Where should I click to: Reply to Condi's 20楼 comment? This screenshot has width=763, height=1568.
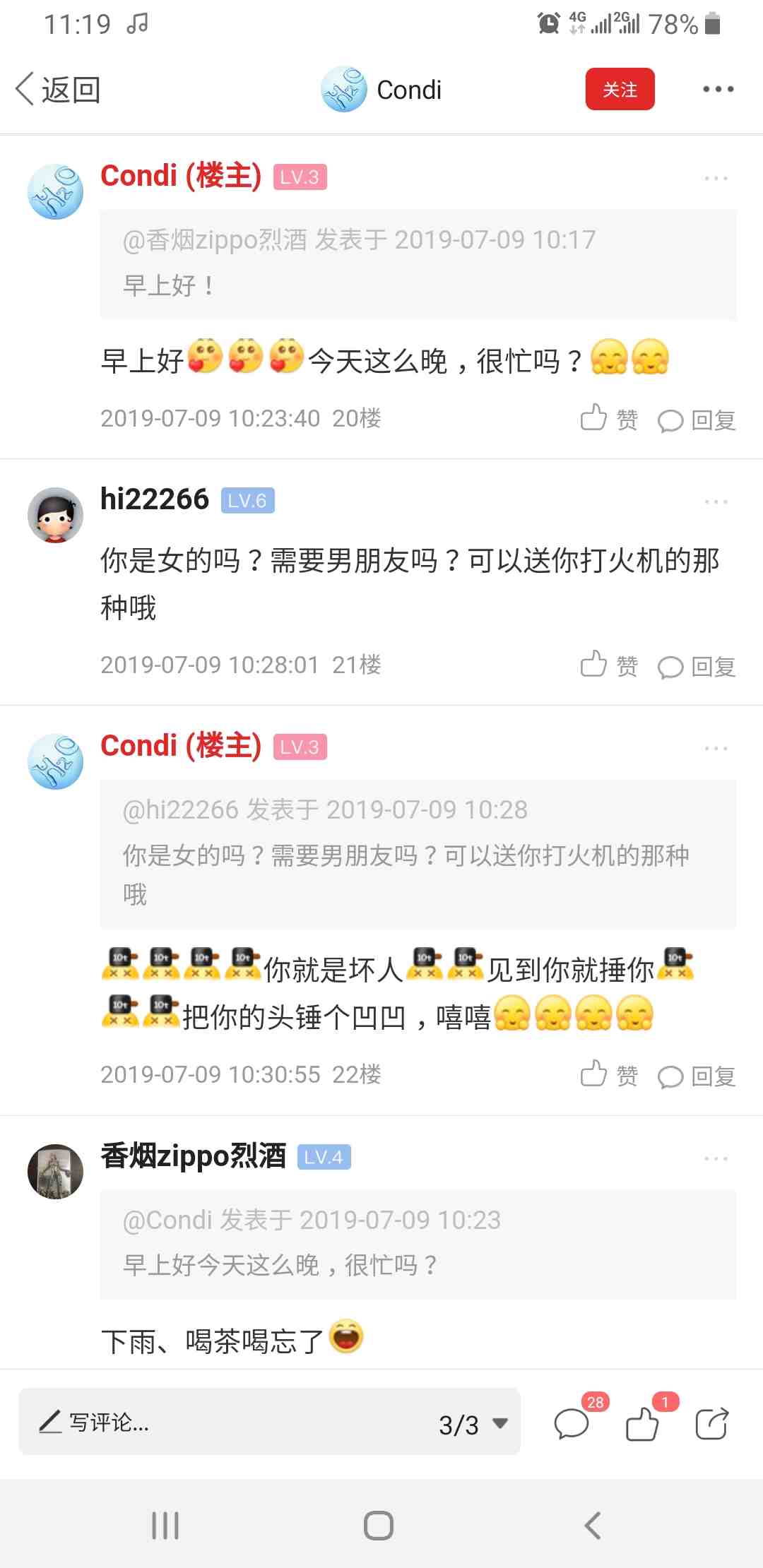click(x=697, y=420)
